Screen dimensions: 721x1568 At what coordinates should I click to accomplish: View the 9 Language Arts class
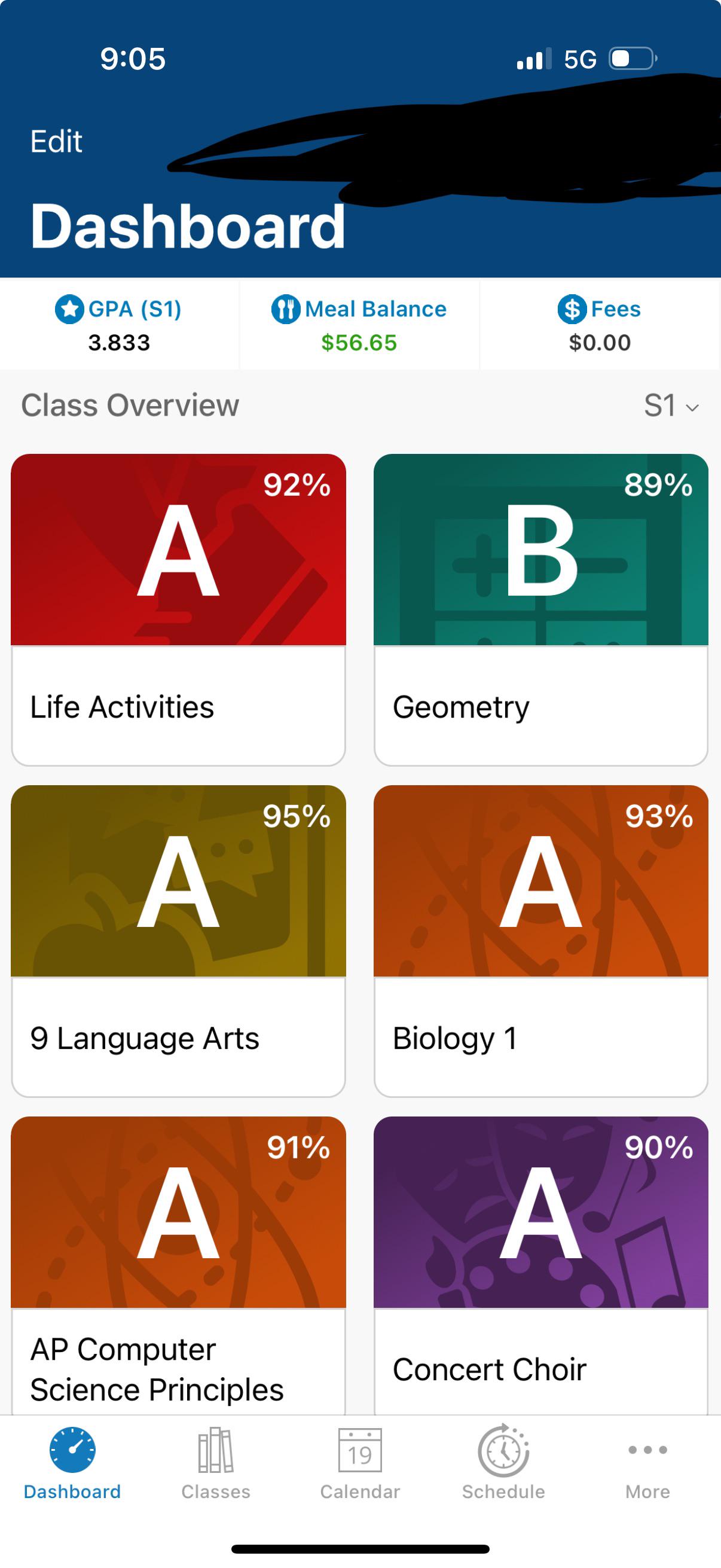point(178,941)
